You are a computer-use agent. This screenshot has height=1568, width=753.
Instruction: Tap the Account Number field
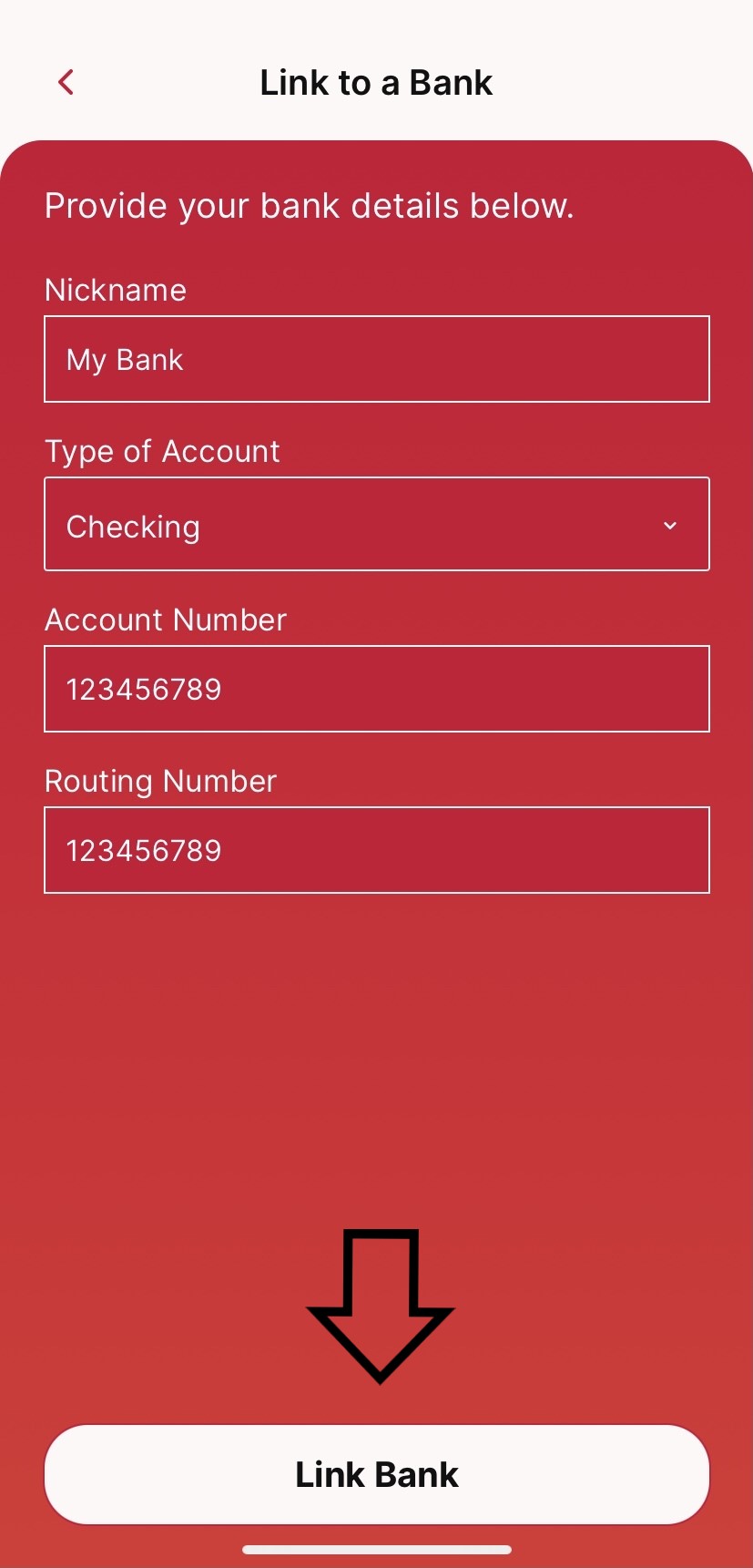(x=377, y=689)
